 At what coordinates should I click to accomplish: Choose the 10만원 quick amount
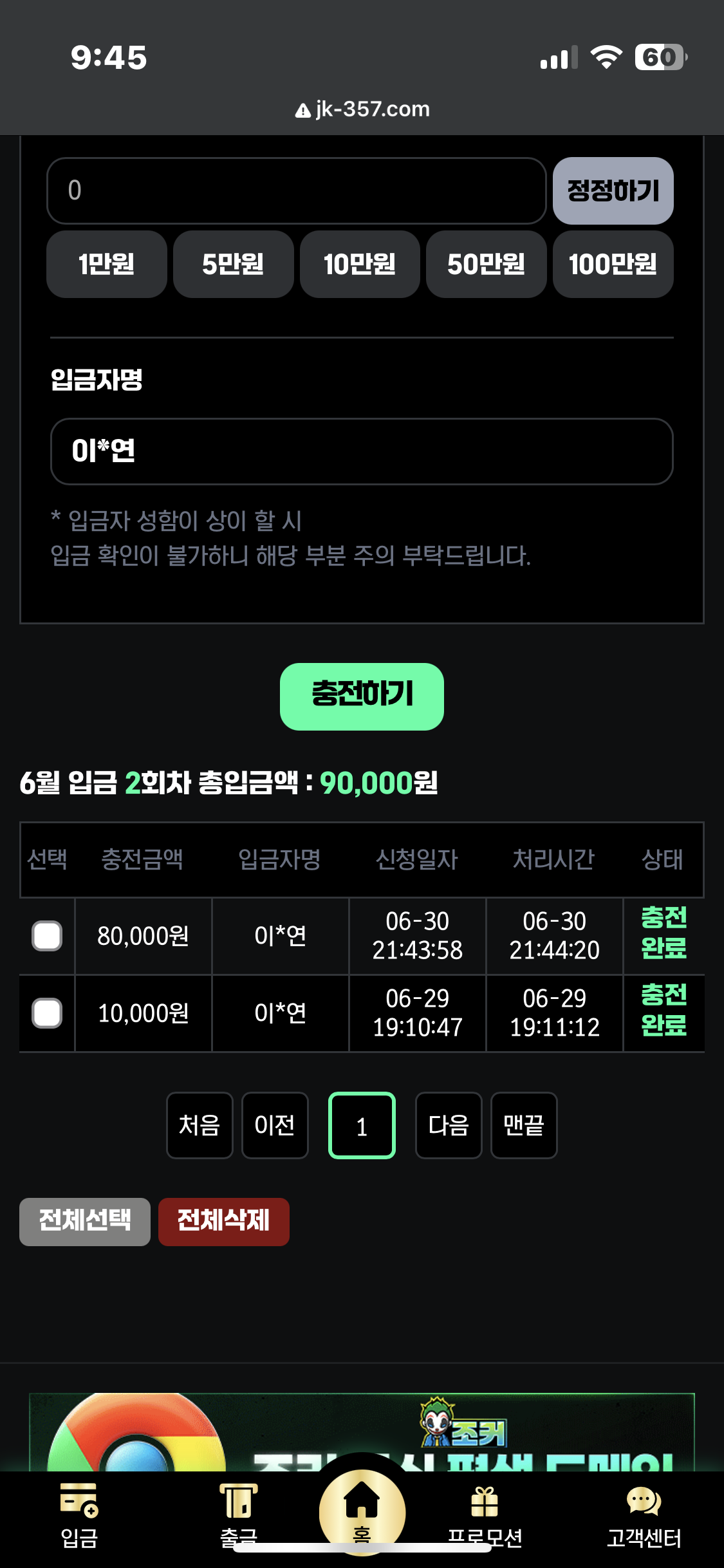pos(360,264)
